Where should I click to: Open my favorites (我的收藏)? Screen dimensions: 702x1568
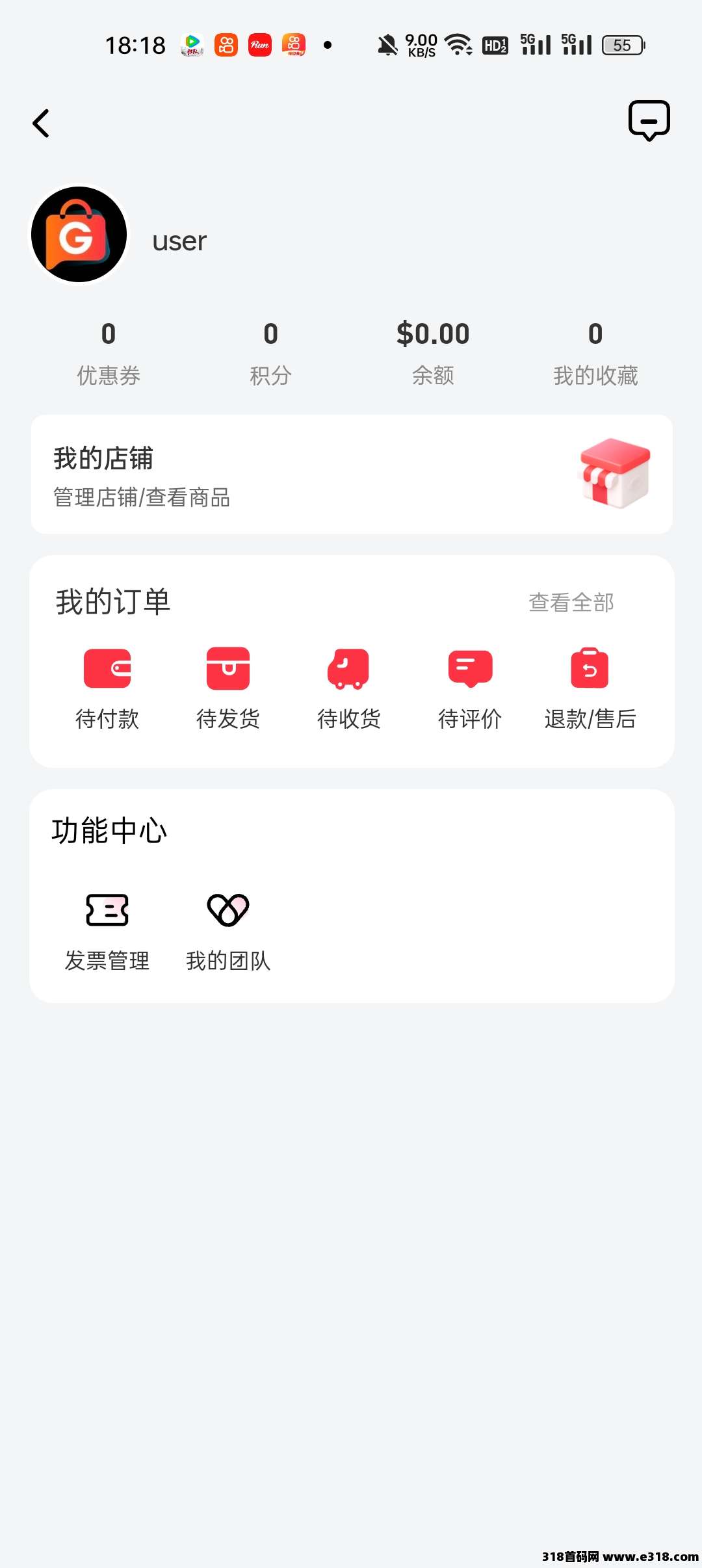pos(595,354)
